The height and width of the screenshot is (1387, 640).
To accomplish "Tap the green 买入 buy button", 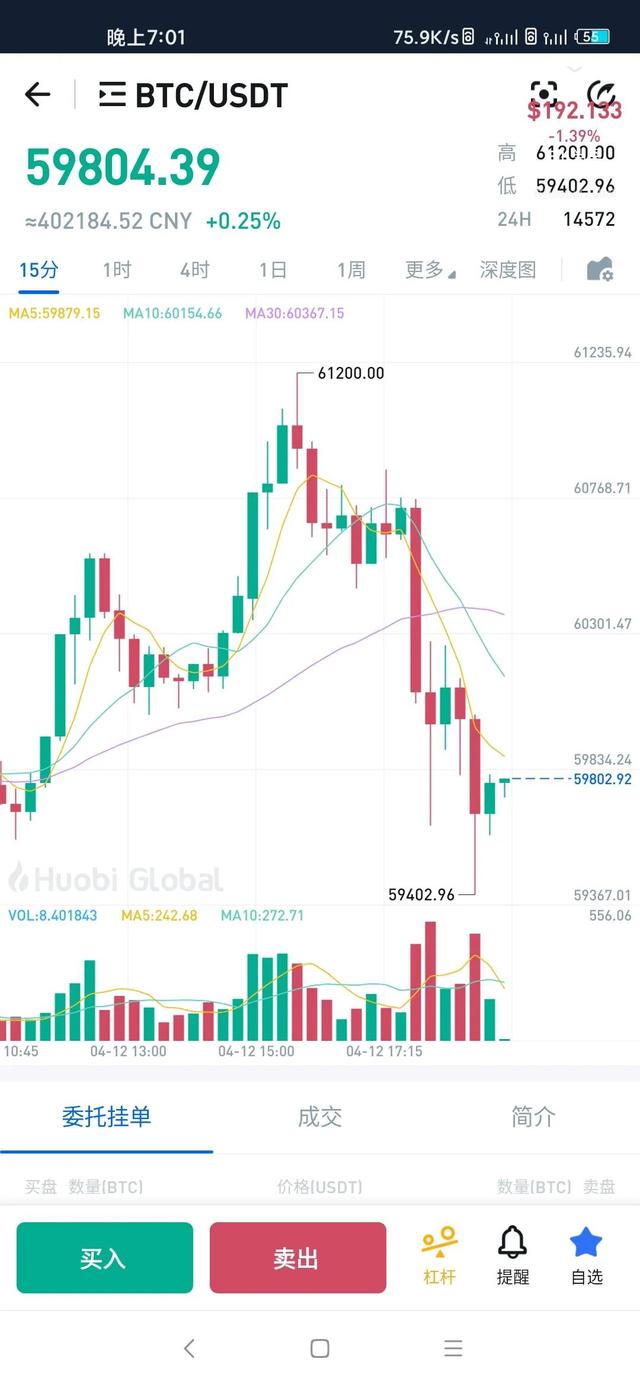I will (104, 1258).
